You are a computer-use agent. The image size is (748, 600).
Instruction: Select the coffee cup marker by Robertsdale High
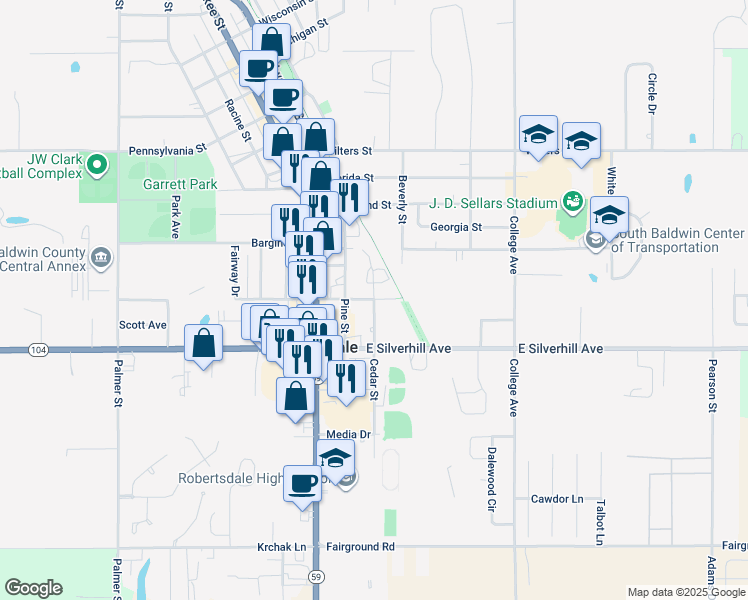click(x=303, y=485)
